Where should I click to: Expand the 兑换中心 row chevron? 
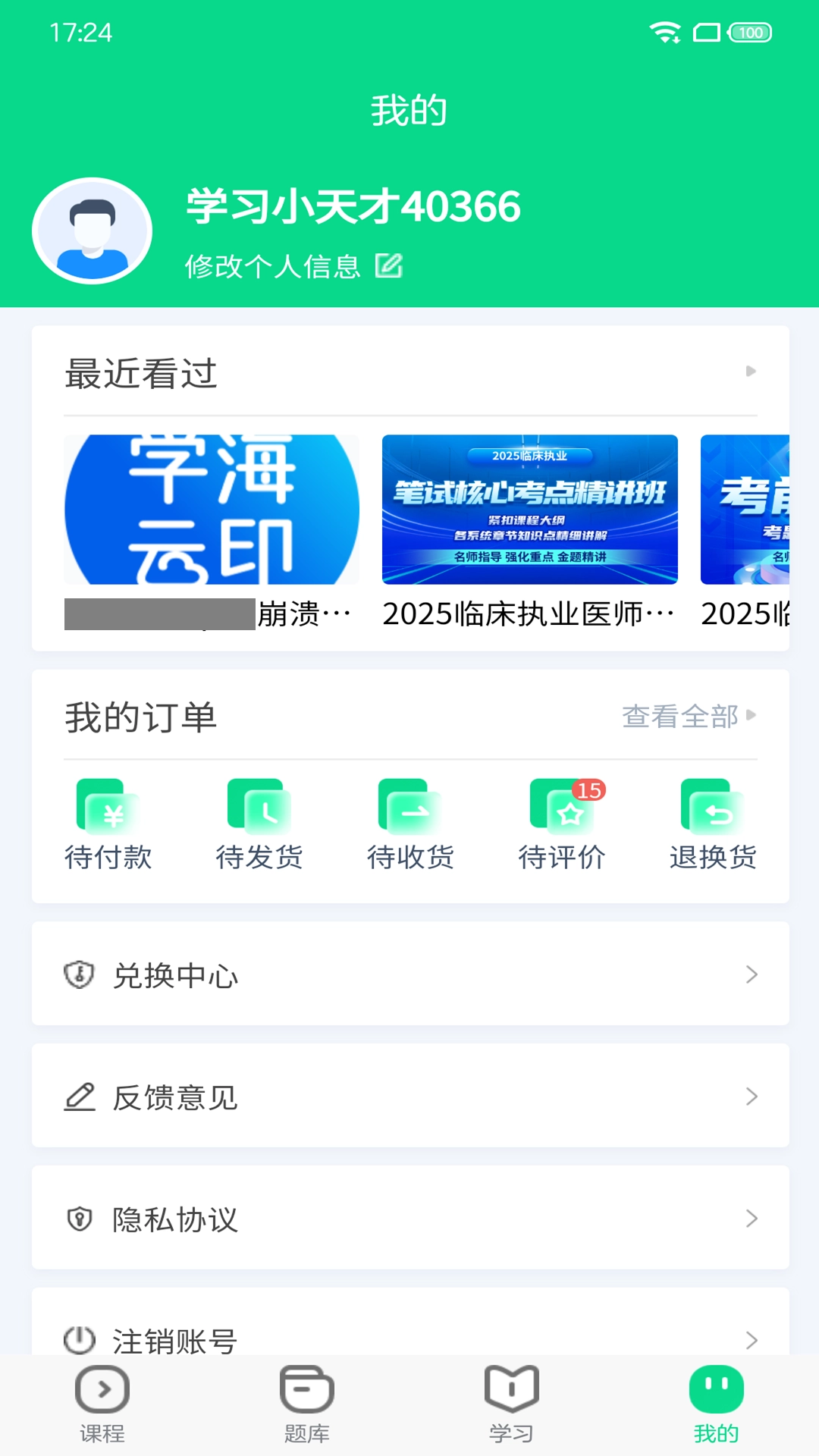click(x=752, y=974)
